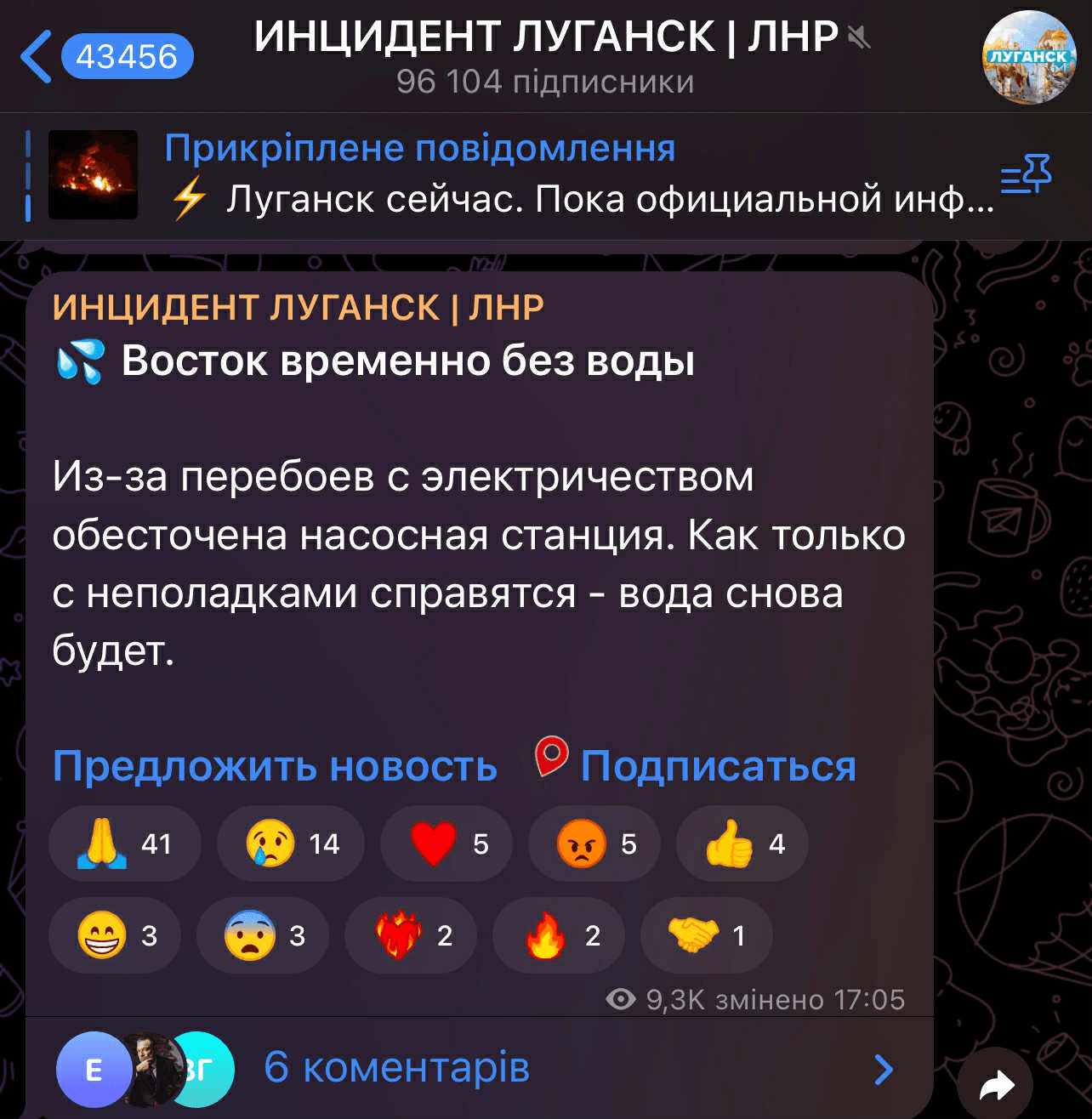Open the pinned message about Луганск сейчас
The width and height of the screenshot is (1092, 1119).
click(578, 176)
